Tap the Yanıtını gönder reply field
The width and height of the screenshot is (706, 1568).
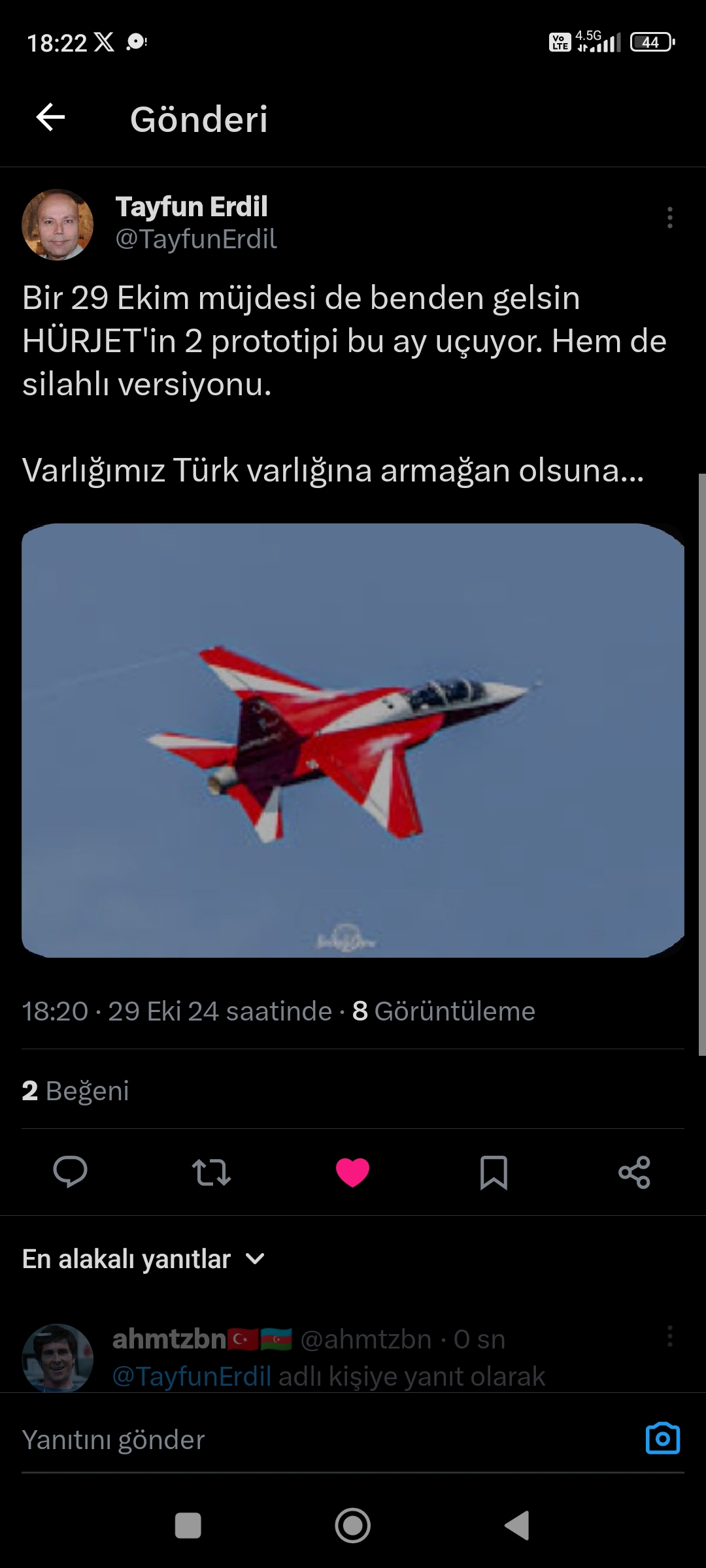click(x=314, y=1440)
